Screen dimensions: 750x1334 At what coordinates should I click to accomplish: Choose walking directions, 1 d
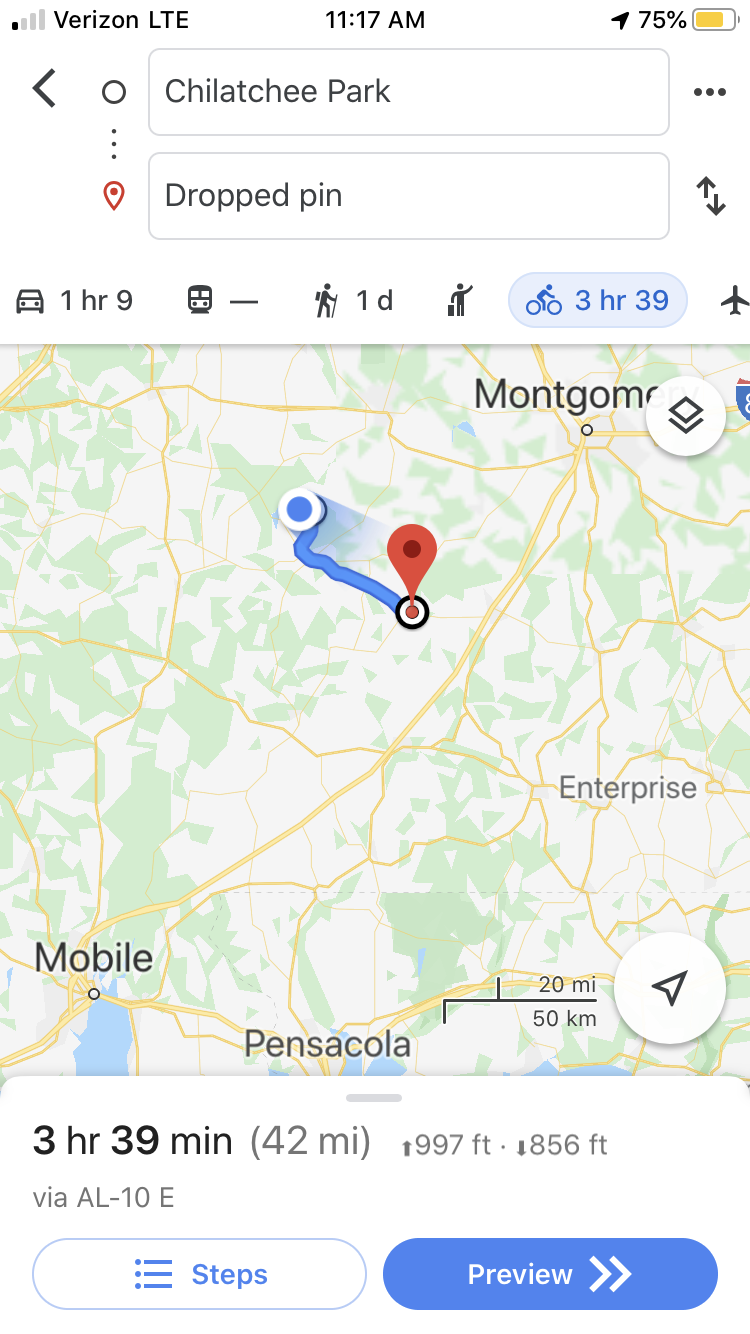point(354,300)
